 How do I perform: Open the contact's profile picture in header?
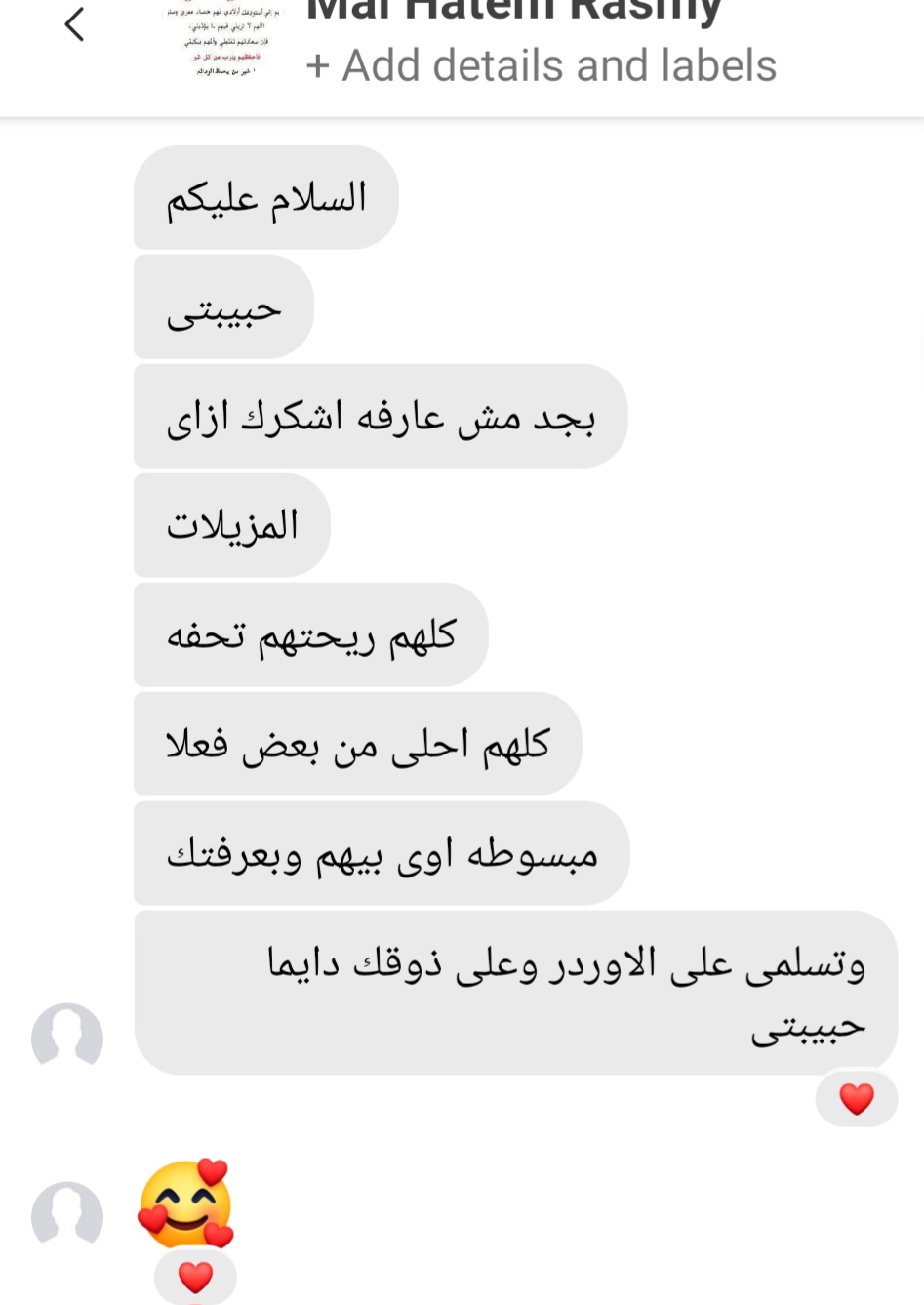tap(223, 41)
